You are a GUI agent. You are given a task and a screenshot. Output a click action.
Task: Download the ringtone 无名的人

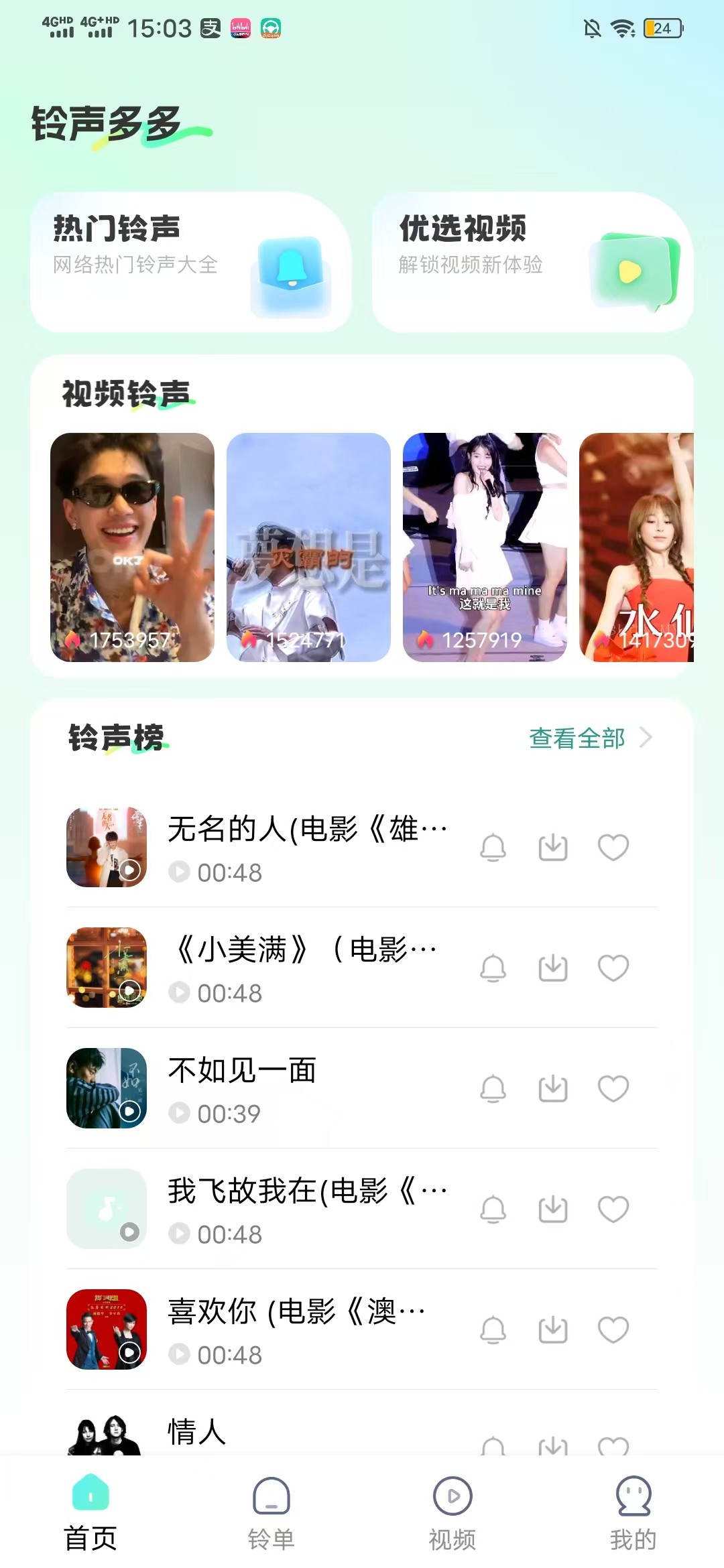click(553, 847)
